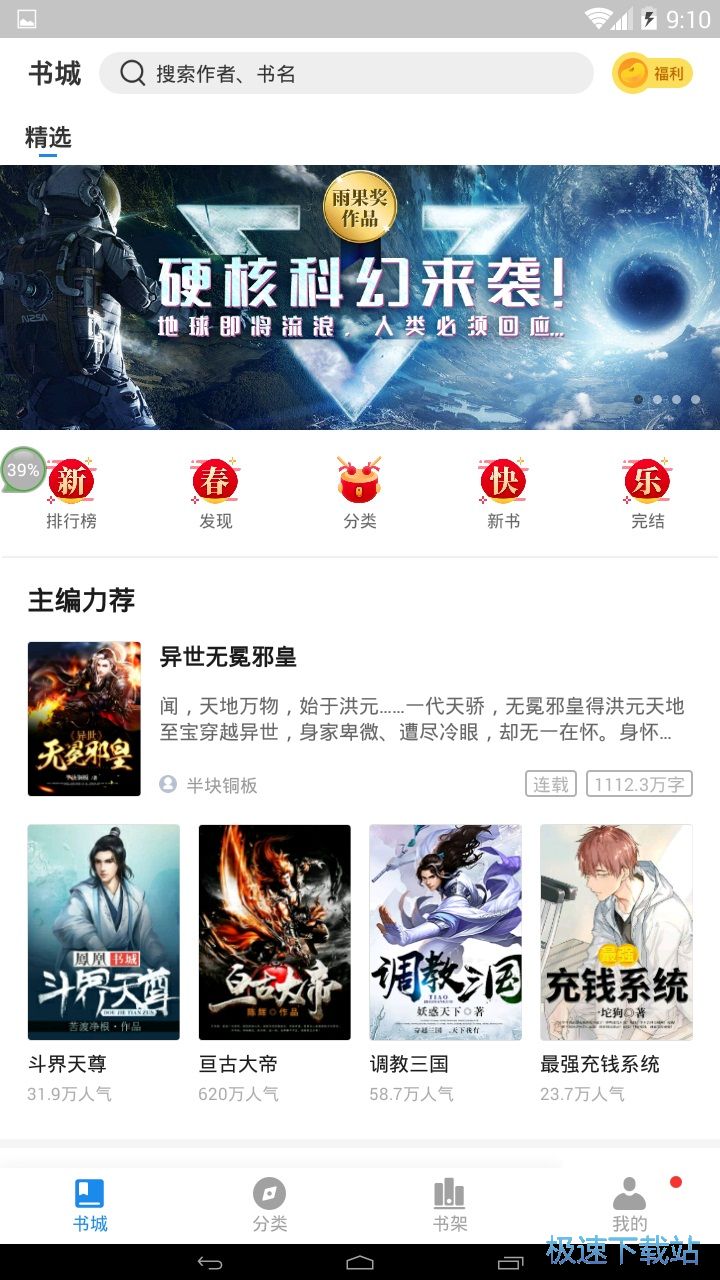Image resolution: width=720 pixels, height=1280 pixels.
Task: Tap the 福利 welfare coin icon
Action: click(650, 74)
